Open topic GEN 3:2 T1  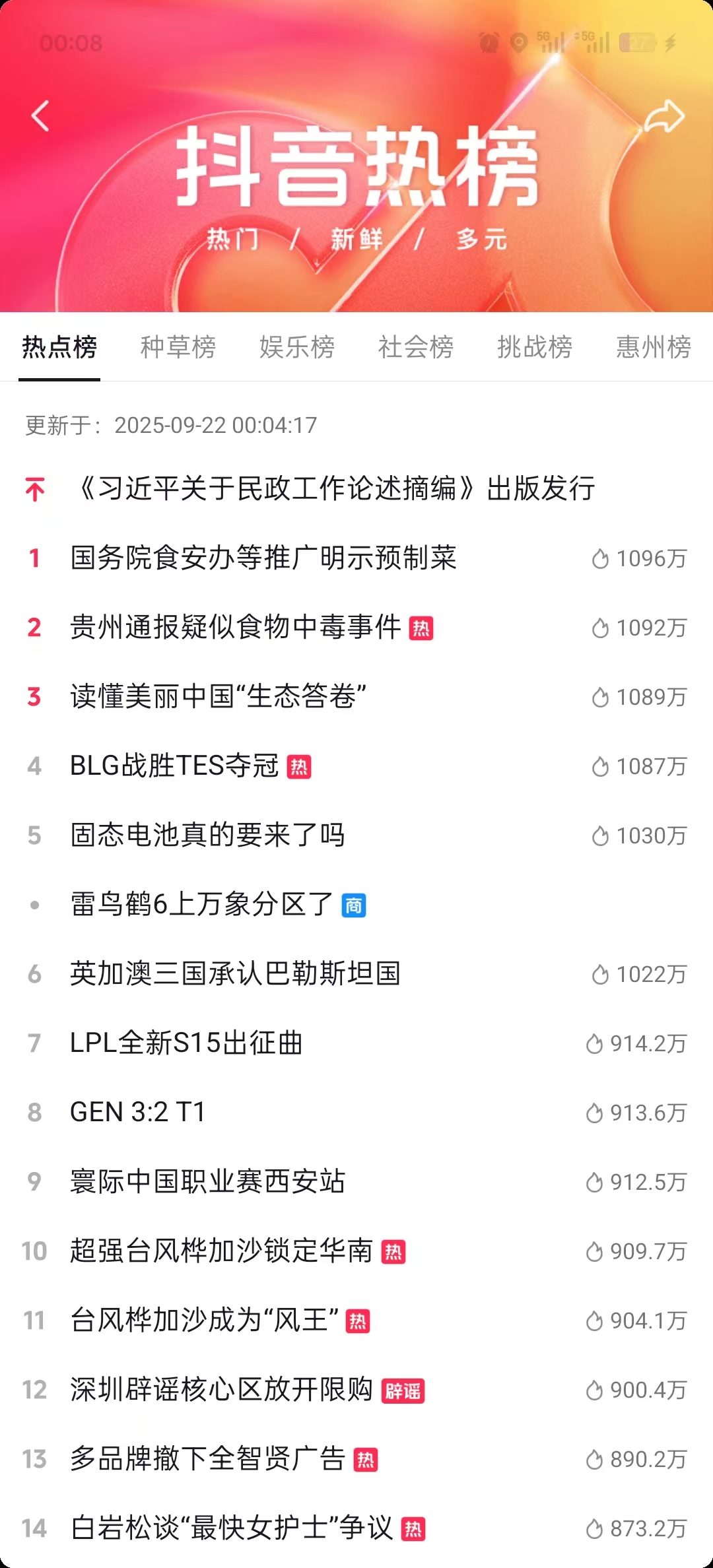click(138, 1113)
